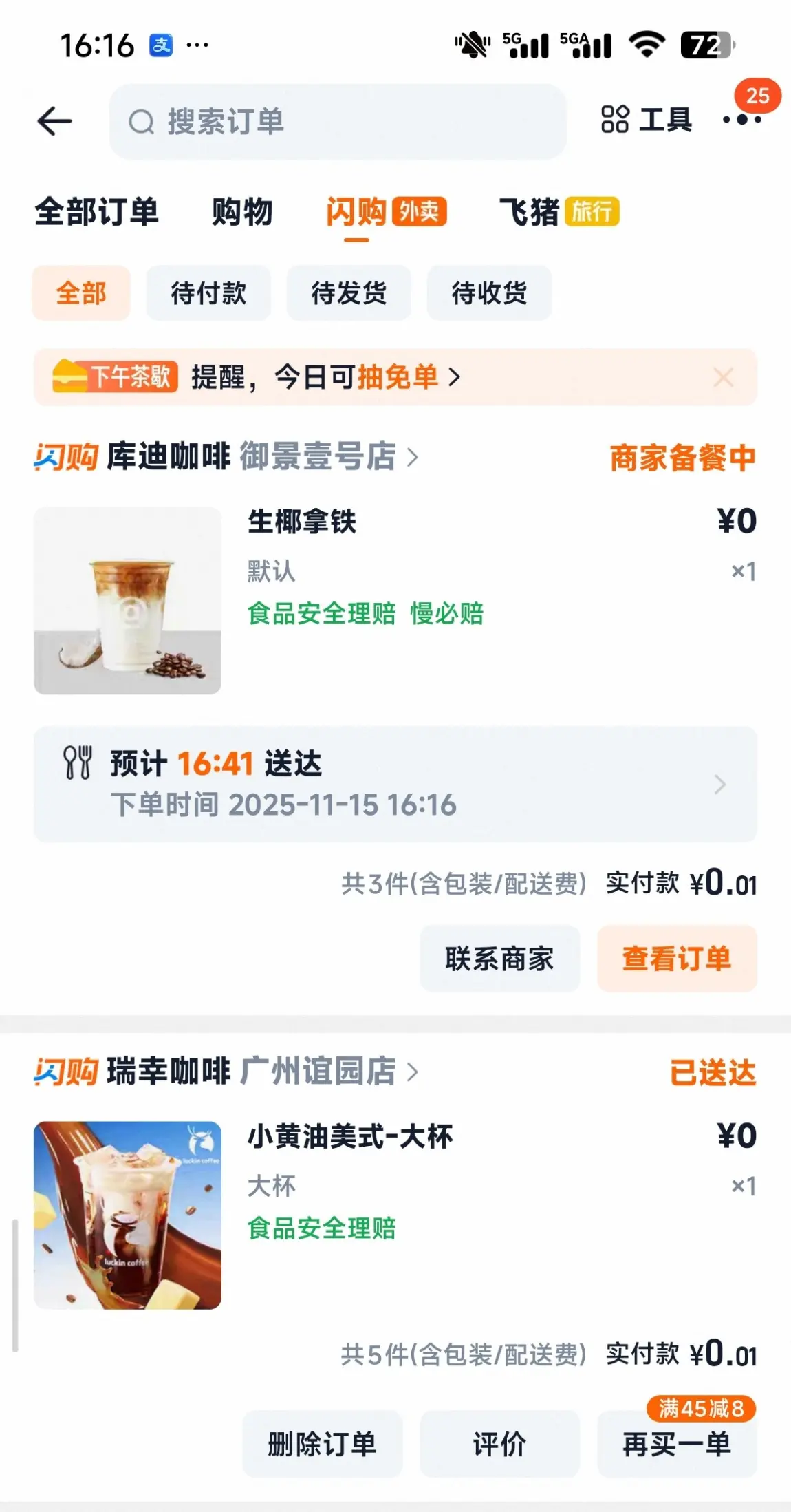Delete the 小黄油美式 order with 删除订单
The image size is (791, 1512).
[x=322, y=1444]
